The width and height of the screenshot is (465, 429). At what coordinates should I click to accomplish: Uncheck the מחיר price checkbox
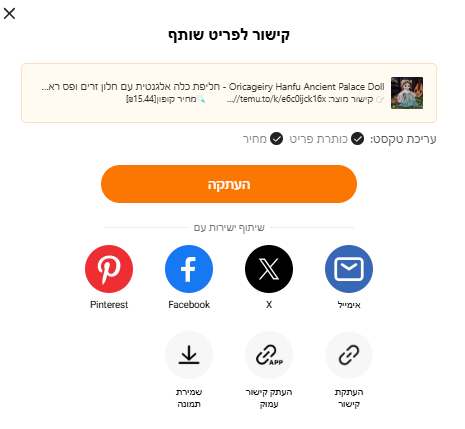tap(276, 139)
